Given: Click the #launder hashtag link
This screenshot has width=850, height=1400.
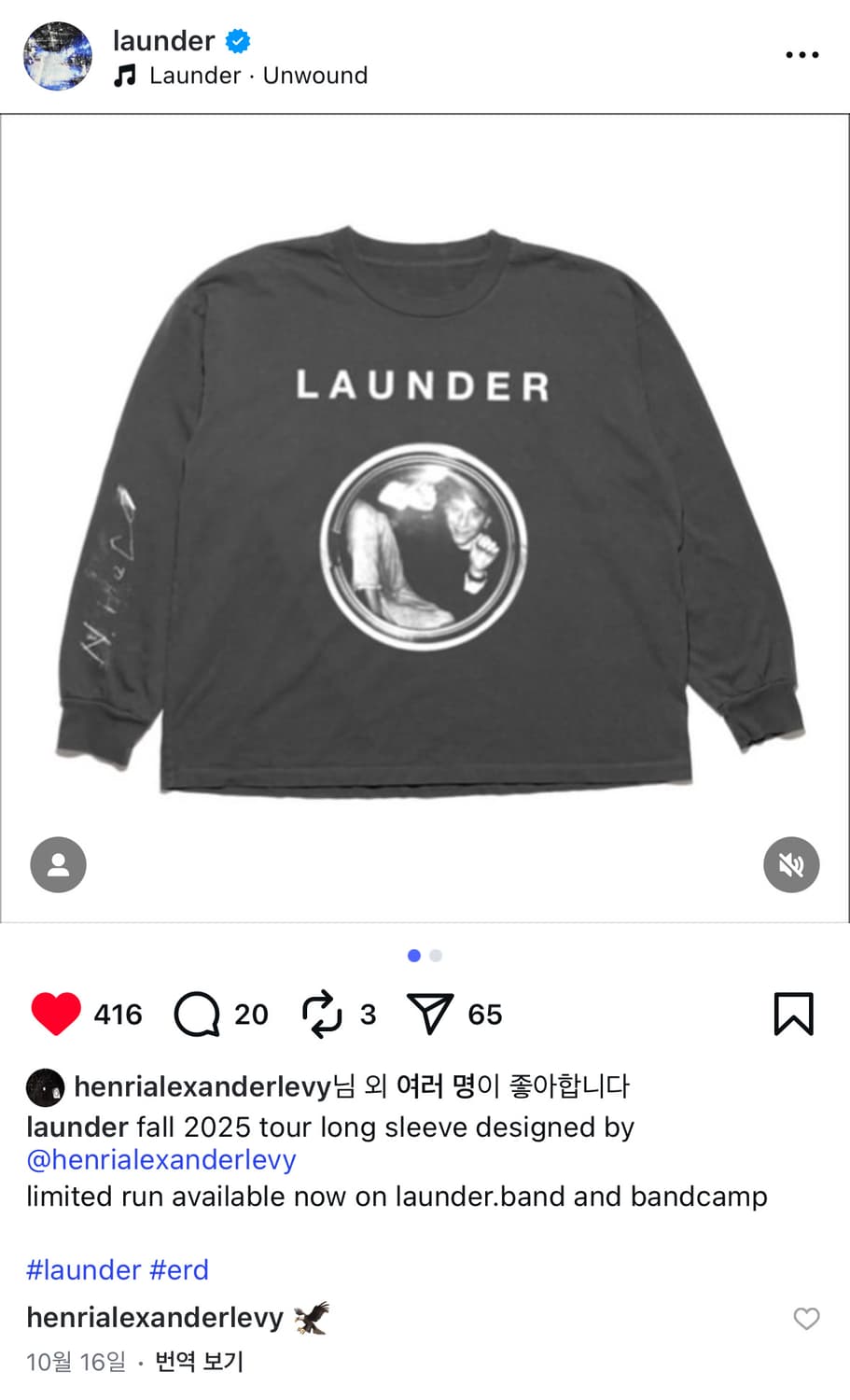Looking at the screenshot, I should (x=83, y=1269).
